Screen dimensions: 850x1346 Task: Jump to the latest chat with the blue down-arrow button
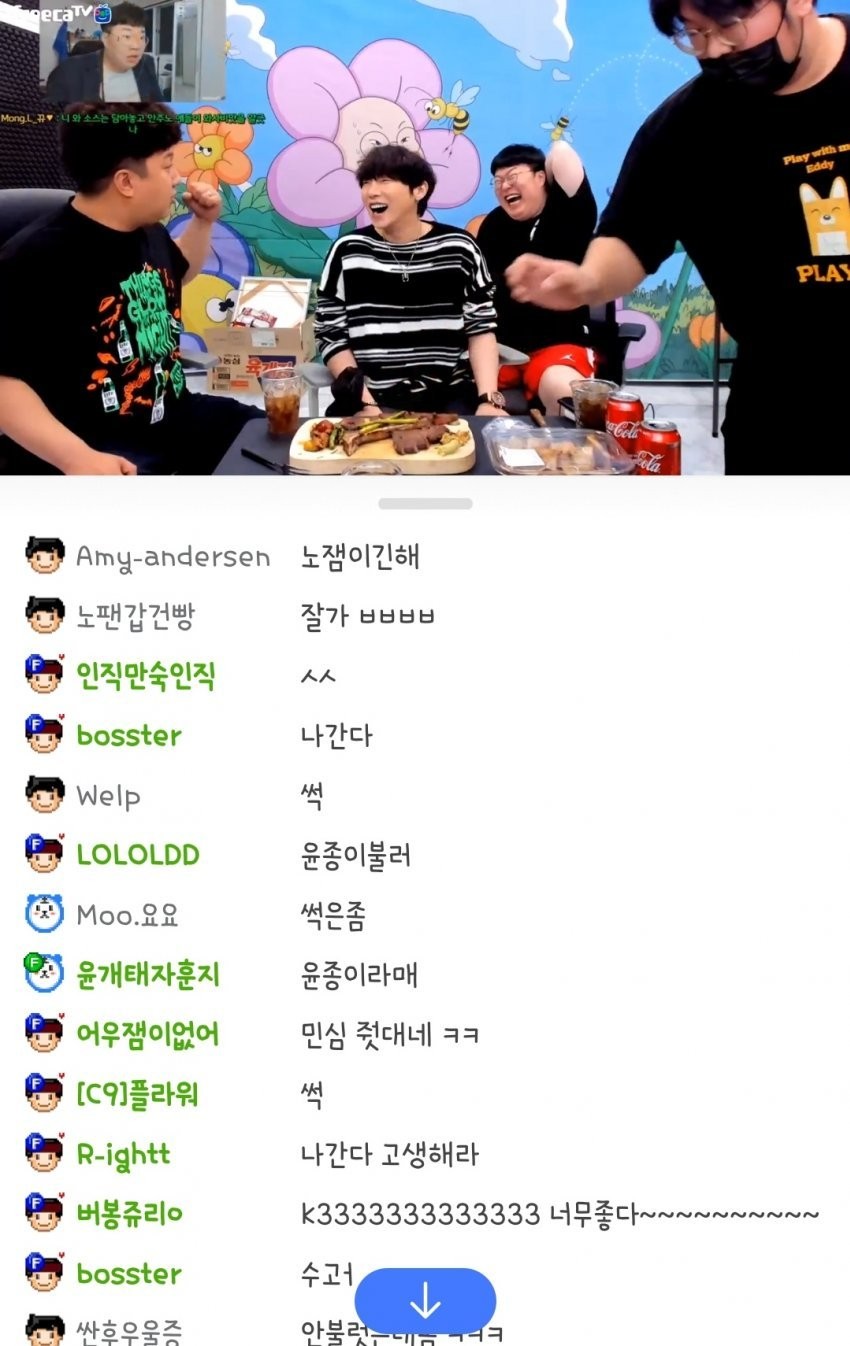coord(425,1300)
